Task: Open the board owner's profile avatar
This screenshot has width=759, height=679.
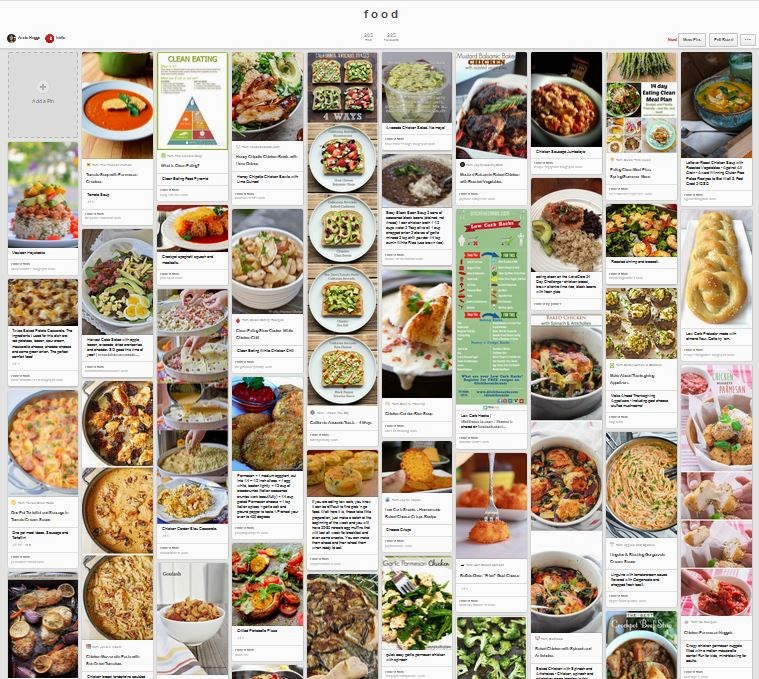Action: (12, 39)
